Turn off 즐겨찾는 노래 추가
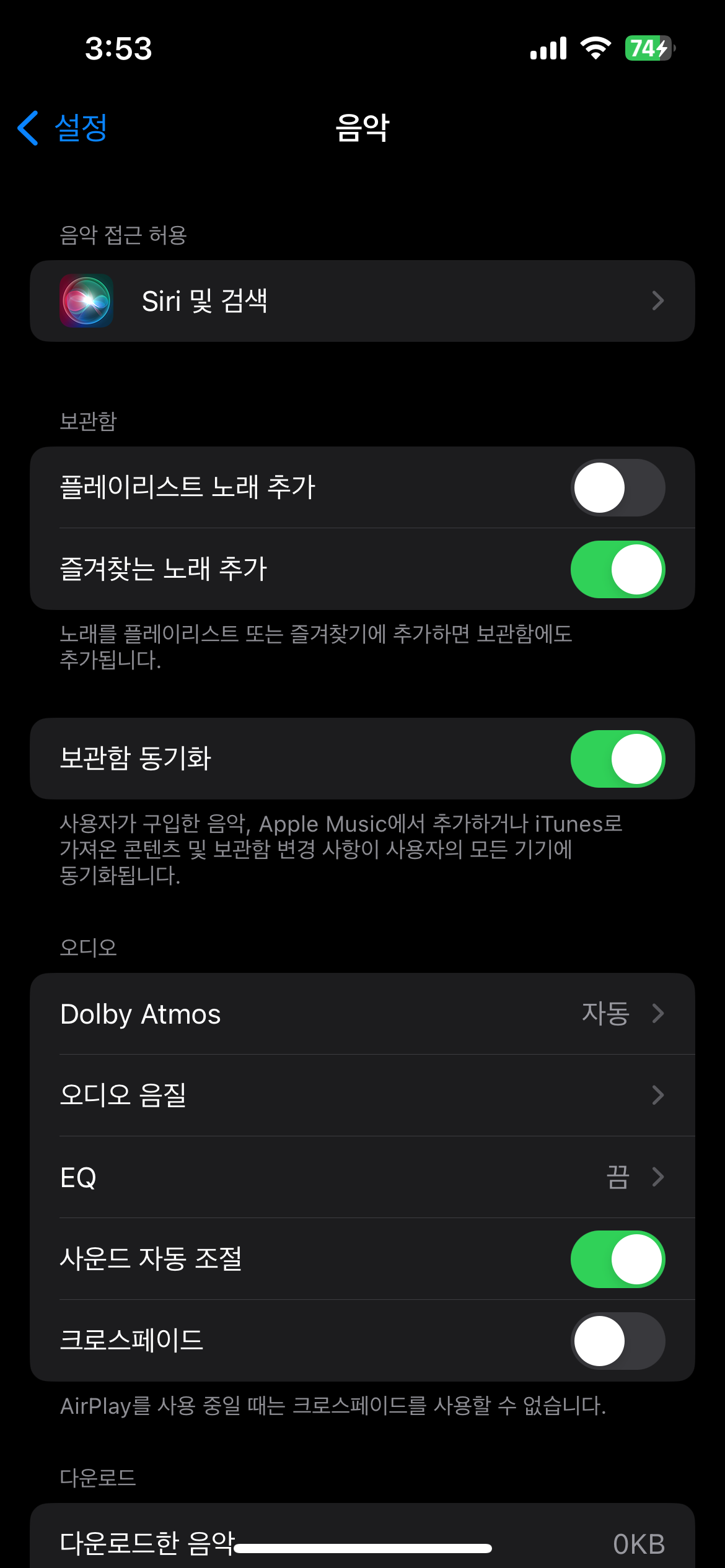The image size is (725, 1568). 617,569
